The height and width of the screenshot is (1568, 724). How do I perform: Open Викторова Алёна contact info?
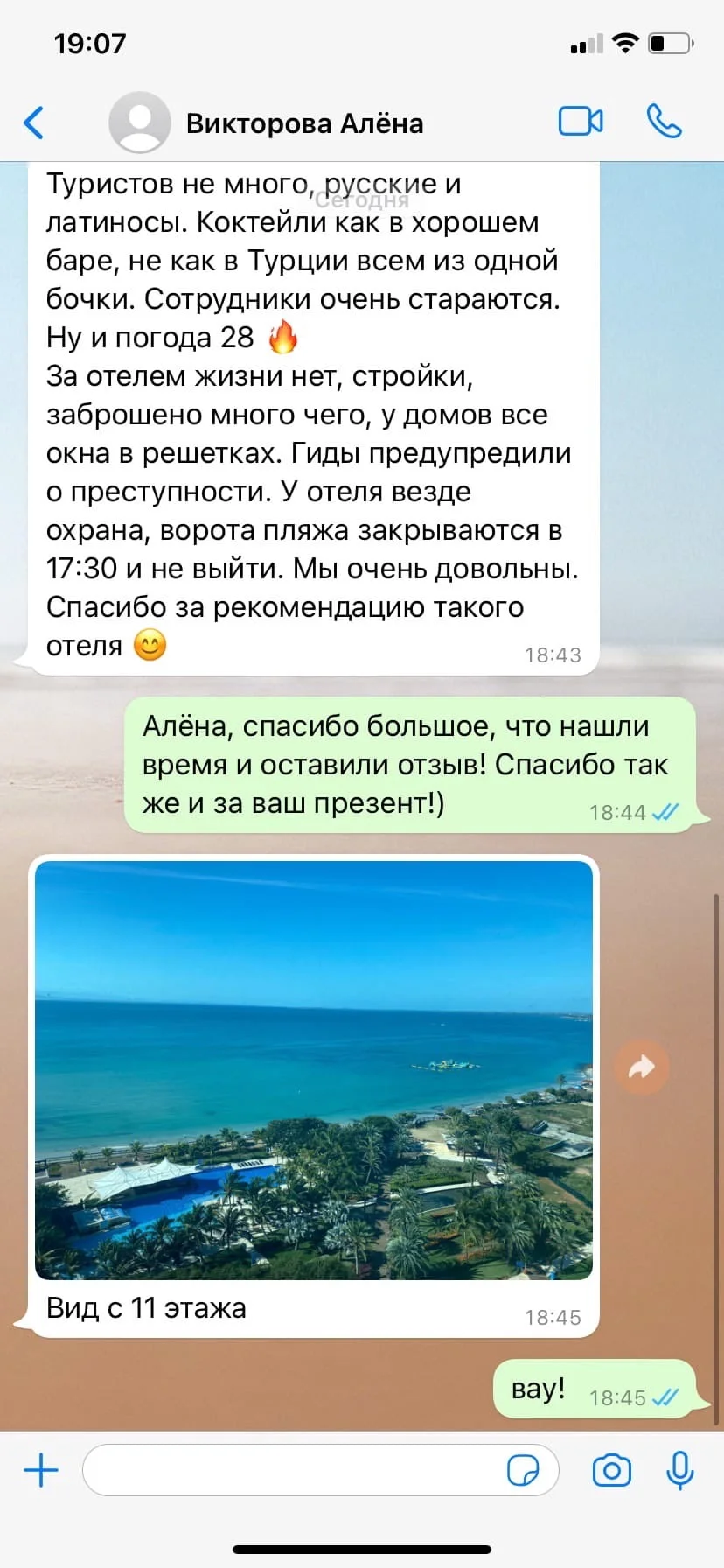coord(303,123)
